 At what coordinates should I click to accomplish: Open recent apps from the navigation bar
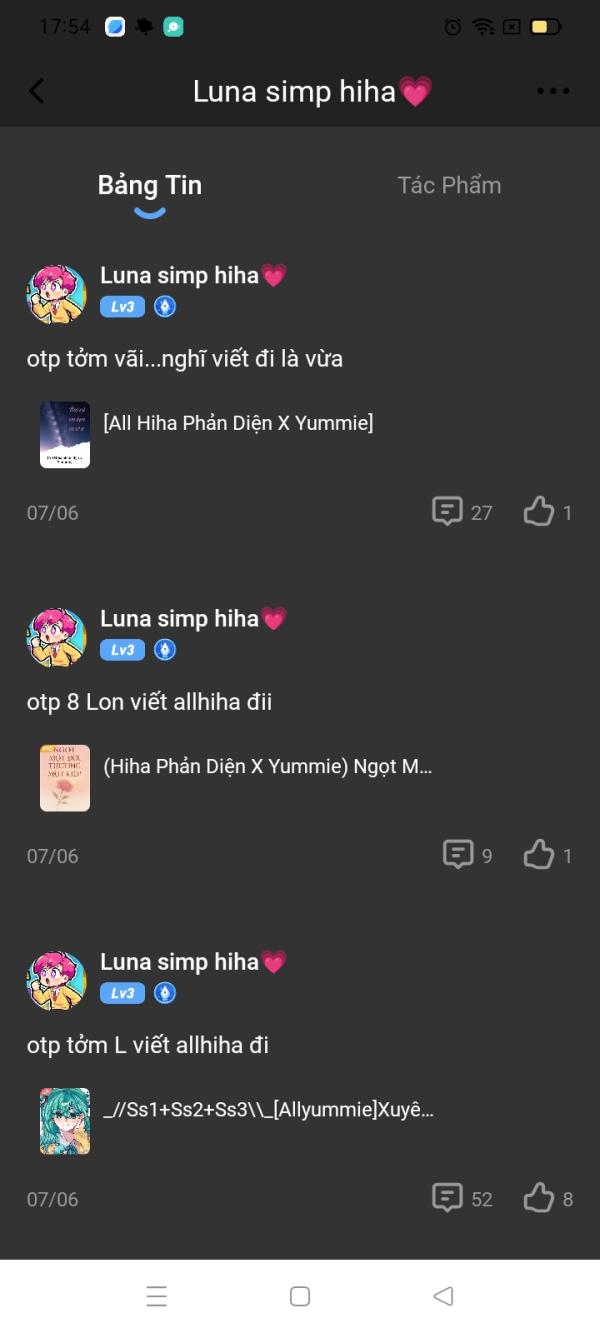coord(157,1296)
